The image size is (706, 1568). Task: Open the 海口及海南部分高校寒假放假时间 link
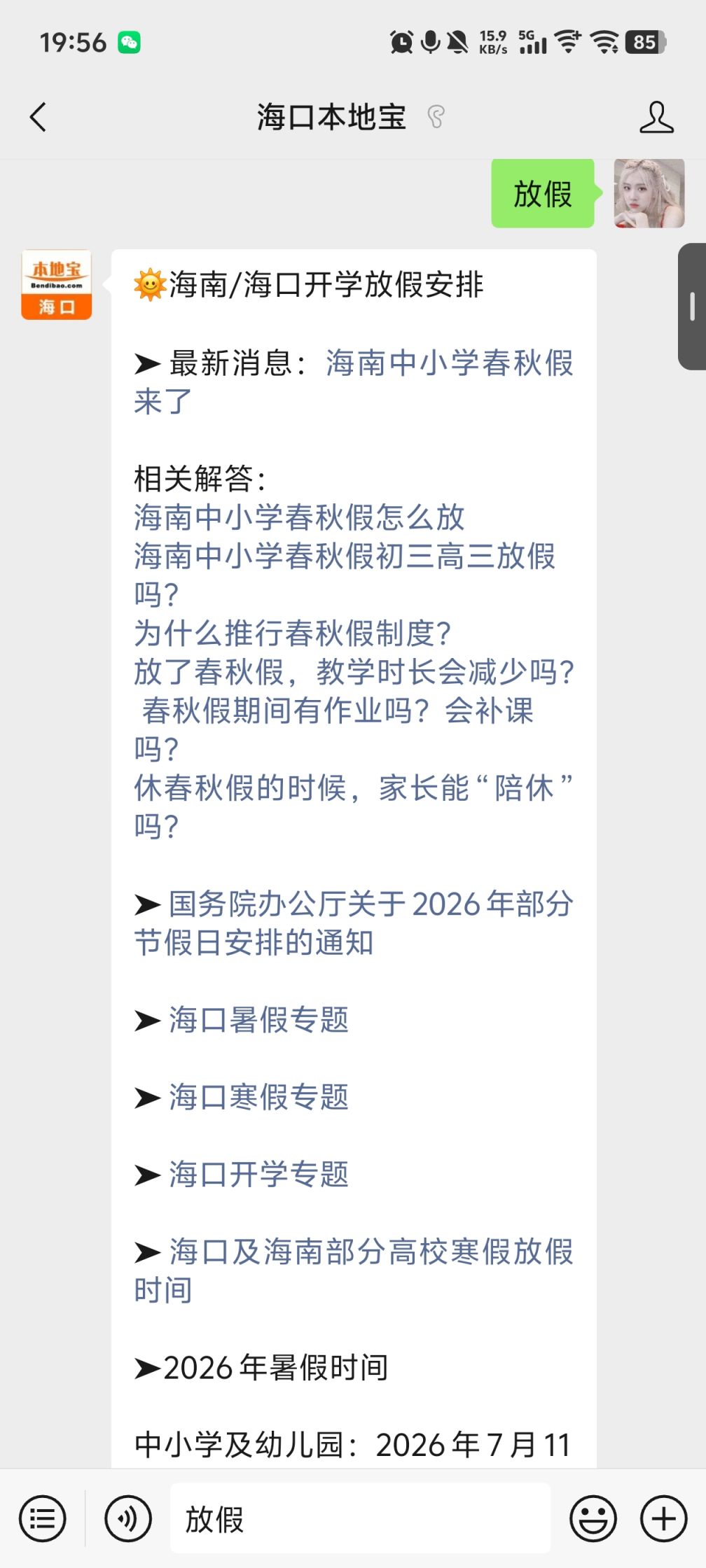coord(354,1270)
